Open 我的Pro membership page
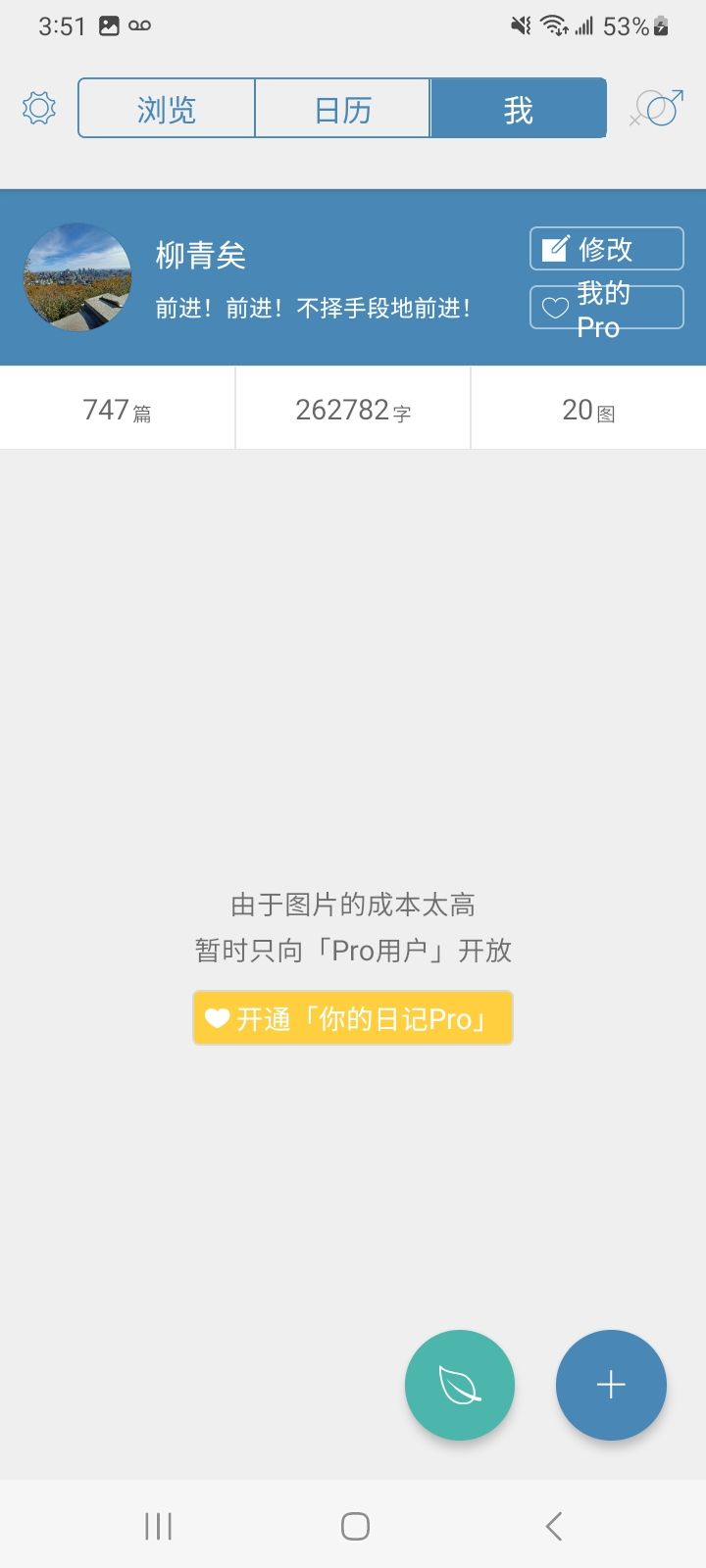Image resolution: width=706 pixels, height=1568 pixels. [606, 308]
